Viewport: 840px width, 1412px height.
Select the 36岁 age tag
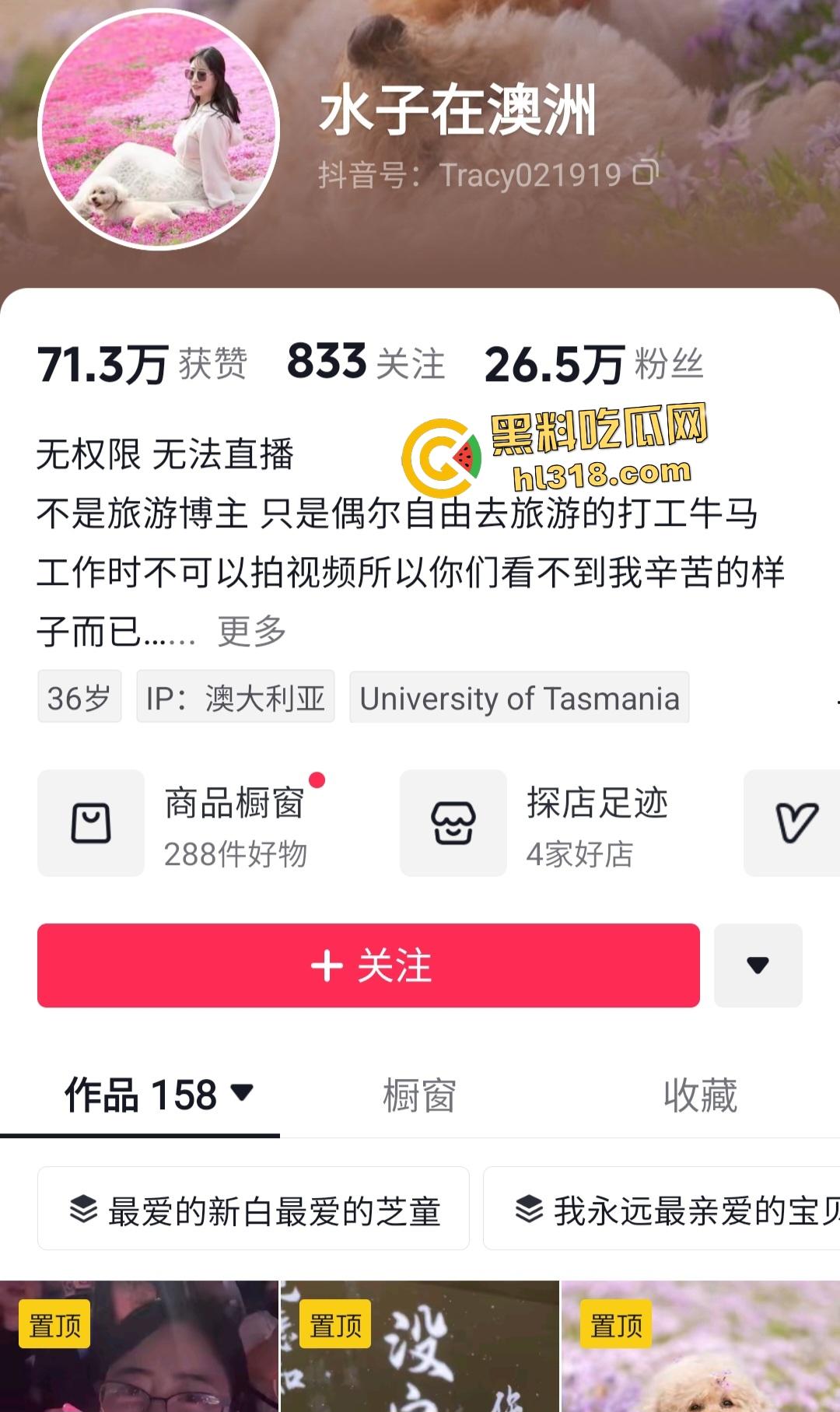[x=79, y=698]
